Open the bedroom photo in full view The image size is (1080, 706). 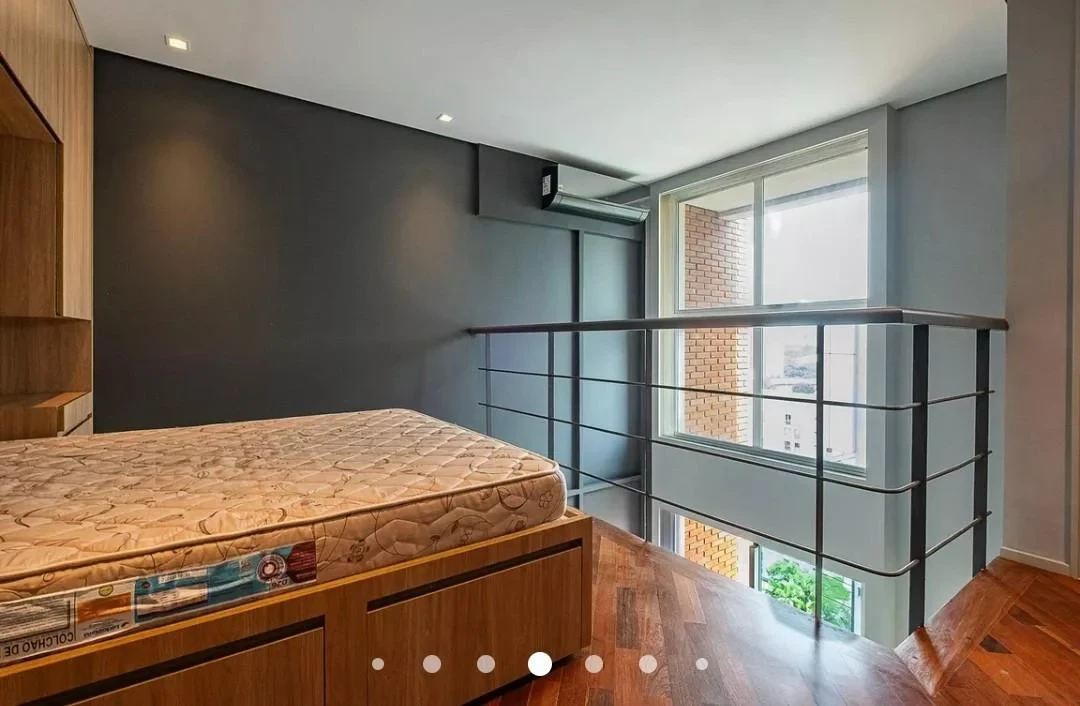pyautogui.click(x=540, y=330)
